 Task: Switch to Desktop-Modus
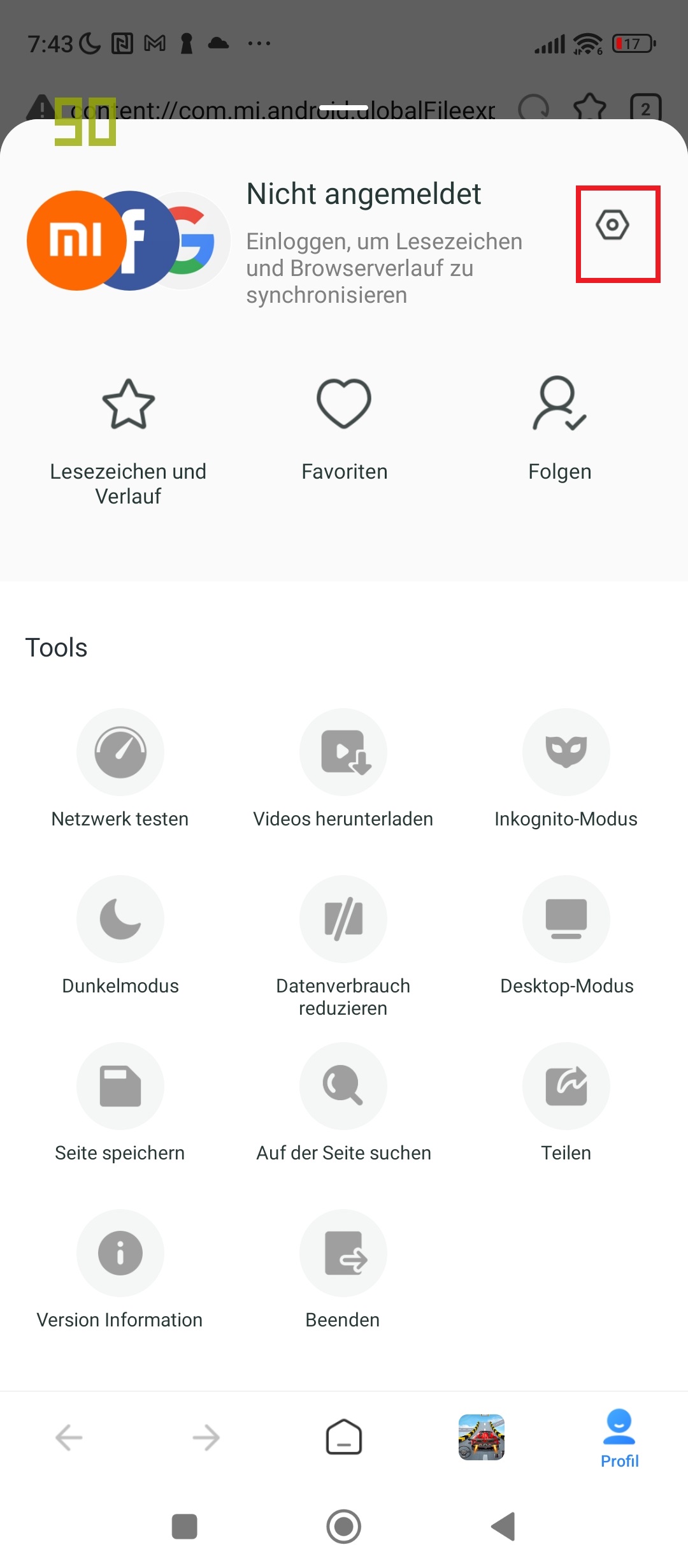click(566, 936)
